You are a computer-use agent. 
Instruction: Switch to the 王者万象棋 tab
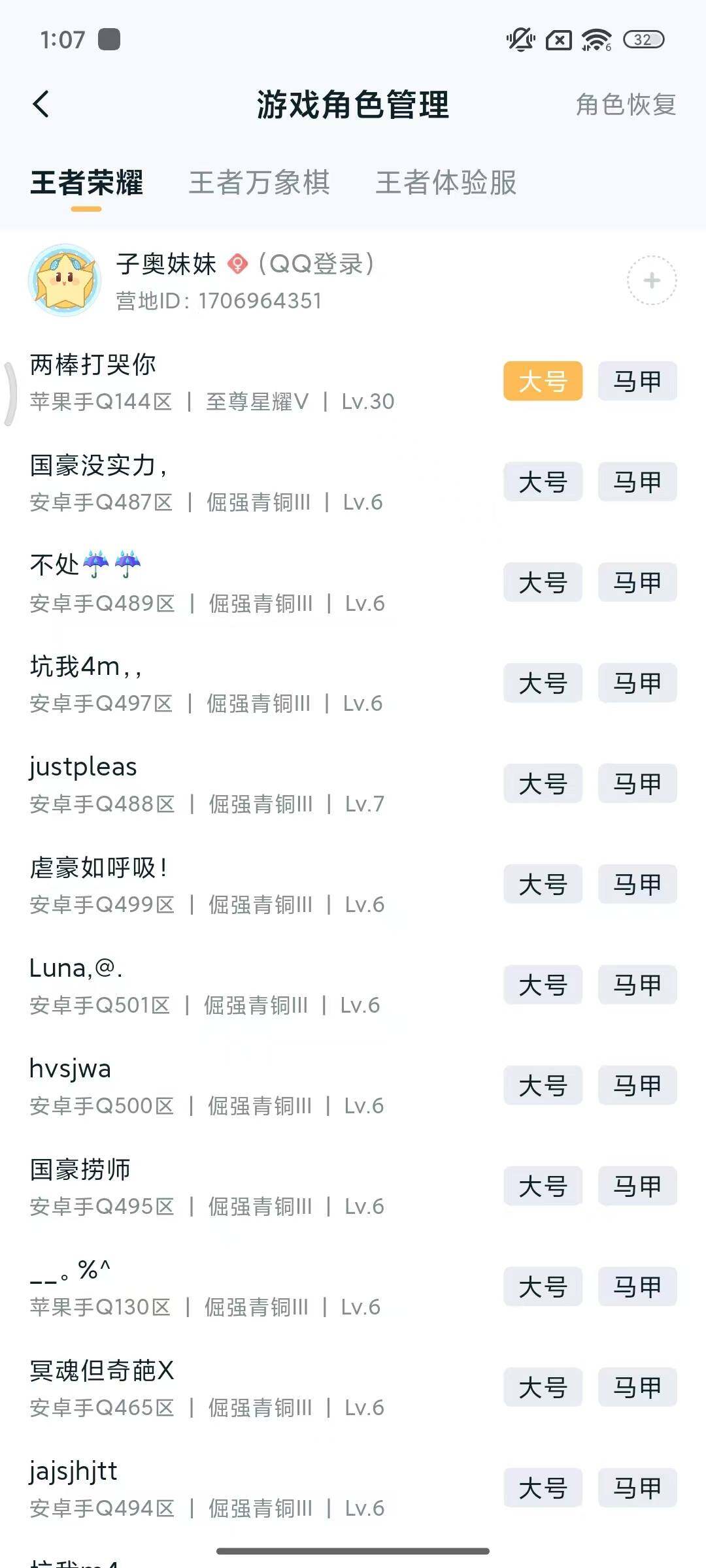point(260,184)
